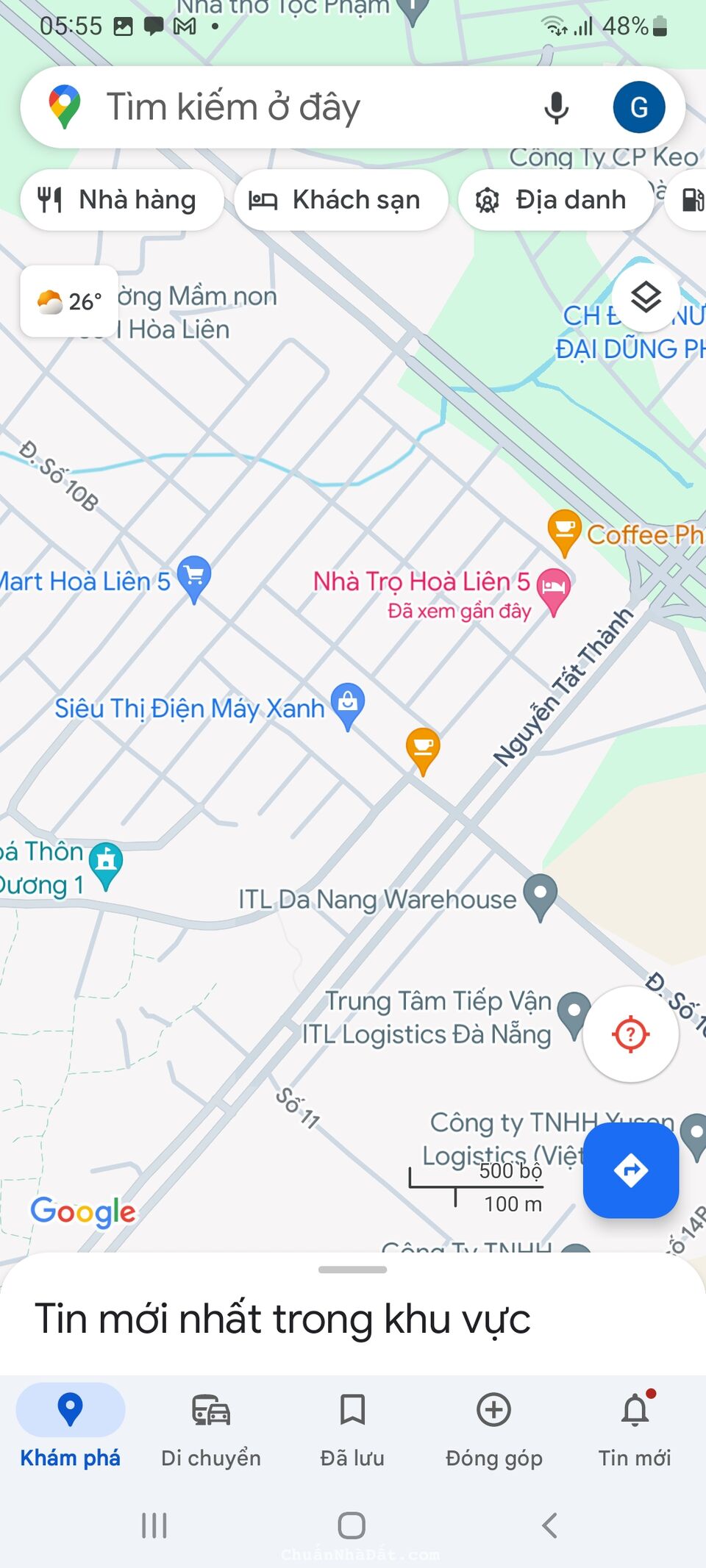Tap the weather widget showing 26°
This screenshot has height=1568, width=706.
coord(68,301)
